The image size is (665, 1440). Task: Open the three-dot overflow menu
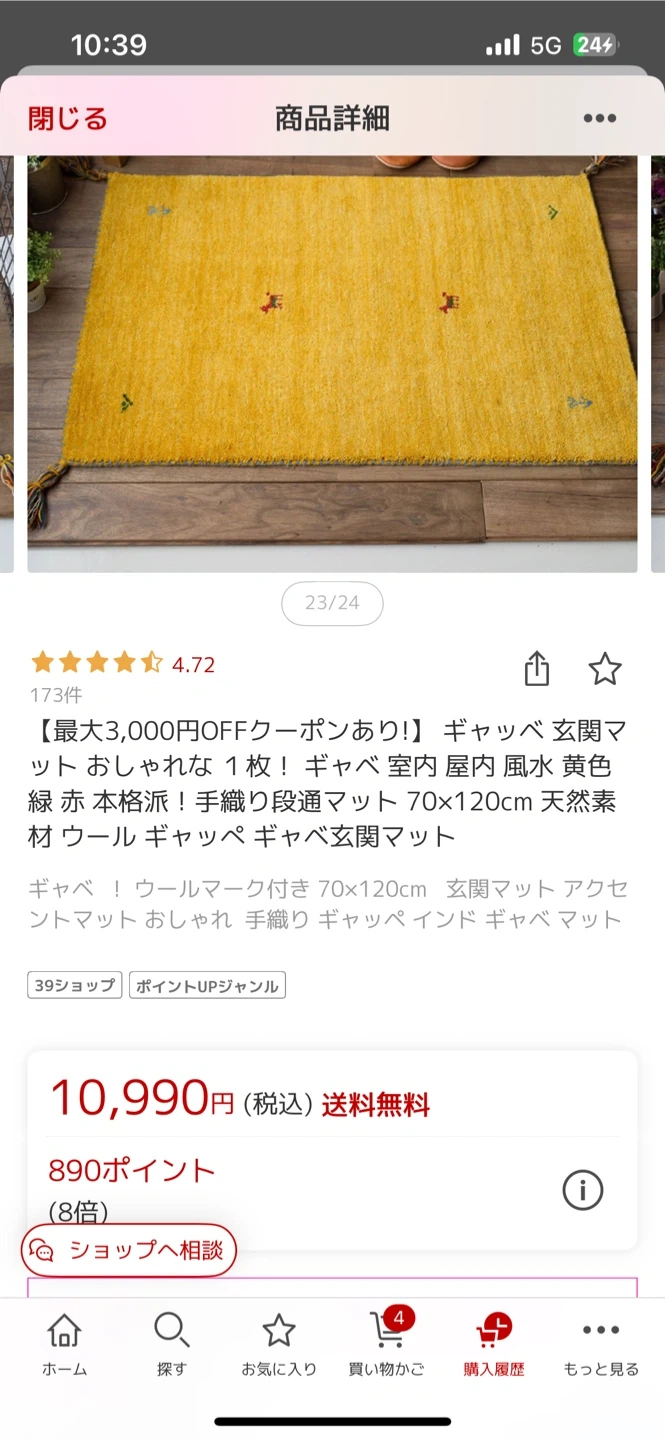pos(599,119)
